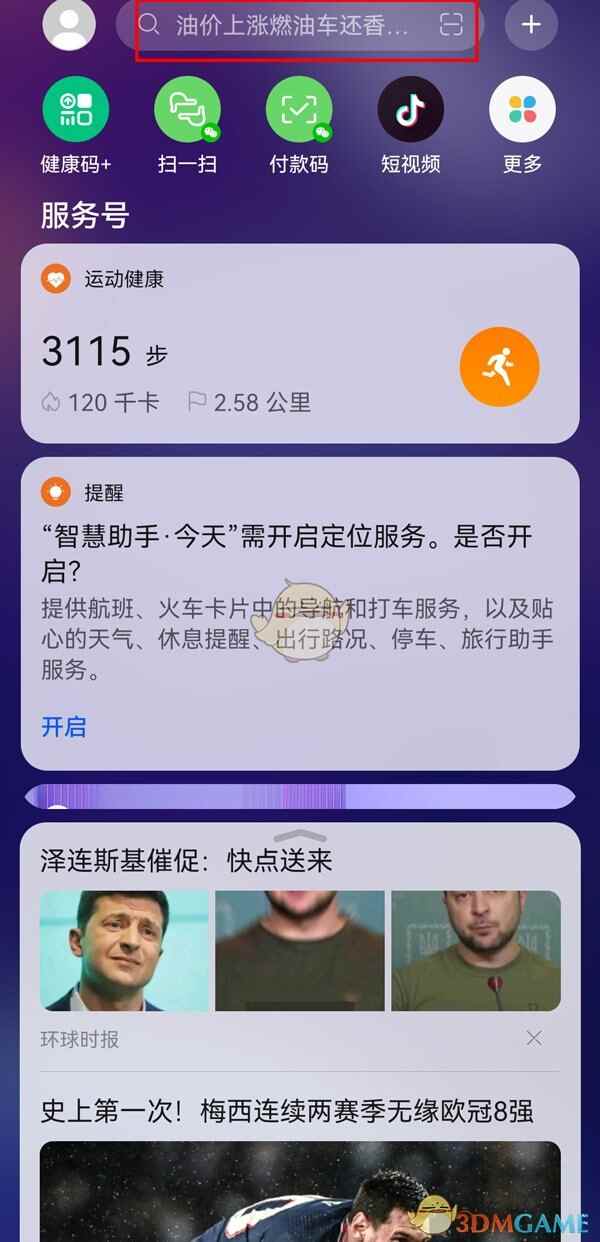Open the 泽连斯基催促 news article
This screenshot has height=1242, width=600.
[x=186, y=861]
